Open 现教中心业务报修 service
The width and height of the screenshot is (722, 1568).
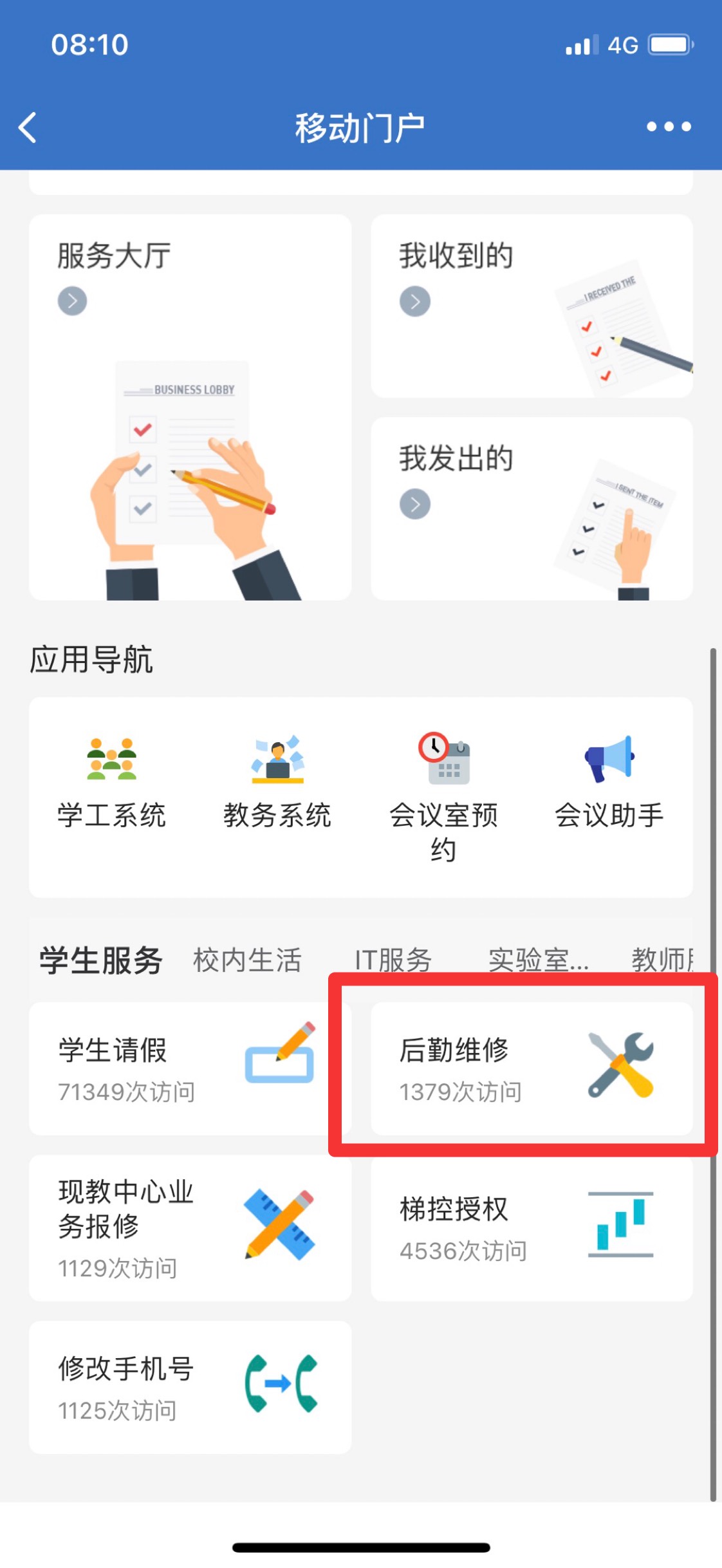190,1228
